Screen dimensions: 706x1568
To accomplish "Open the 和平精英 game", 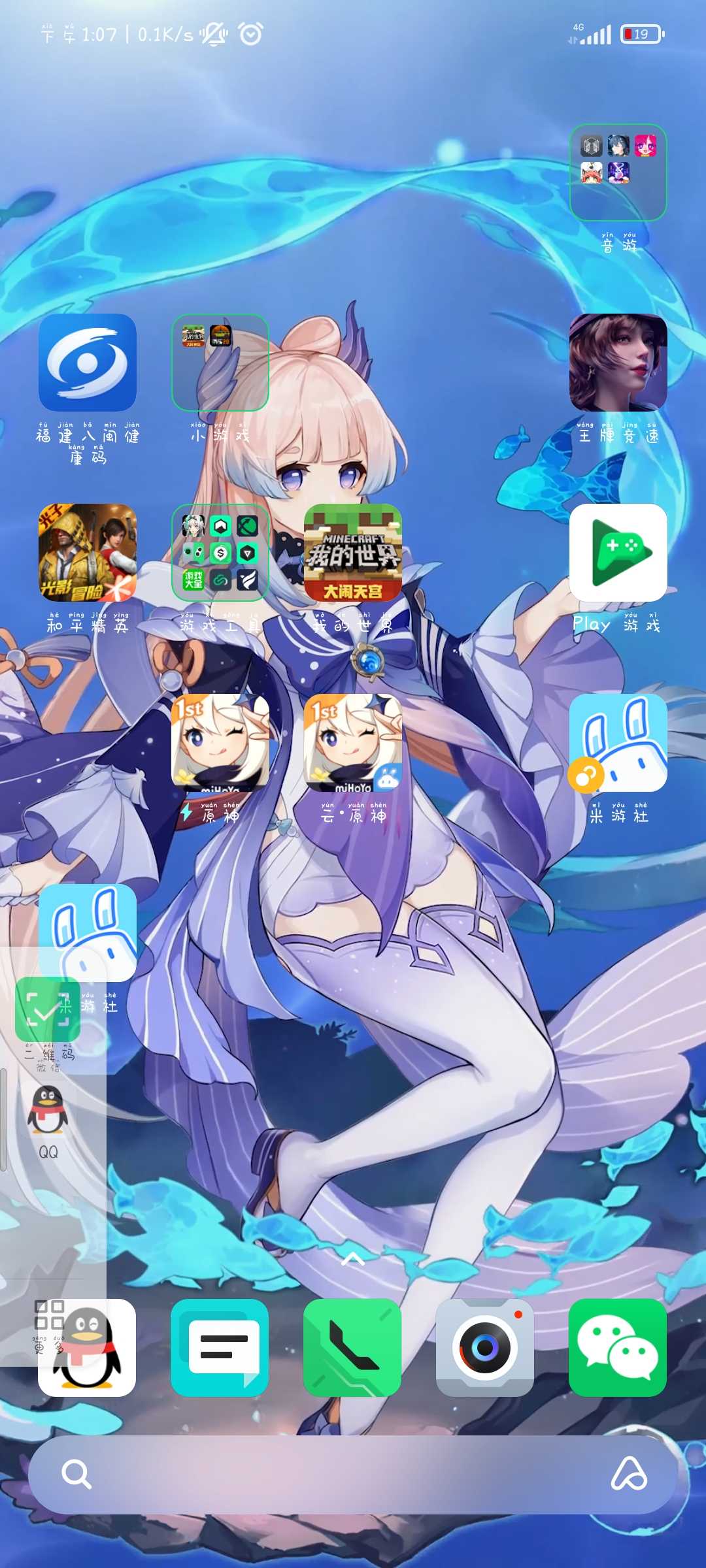I will pyautogui.click(x=88, y=553).
